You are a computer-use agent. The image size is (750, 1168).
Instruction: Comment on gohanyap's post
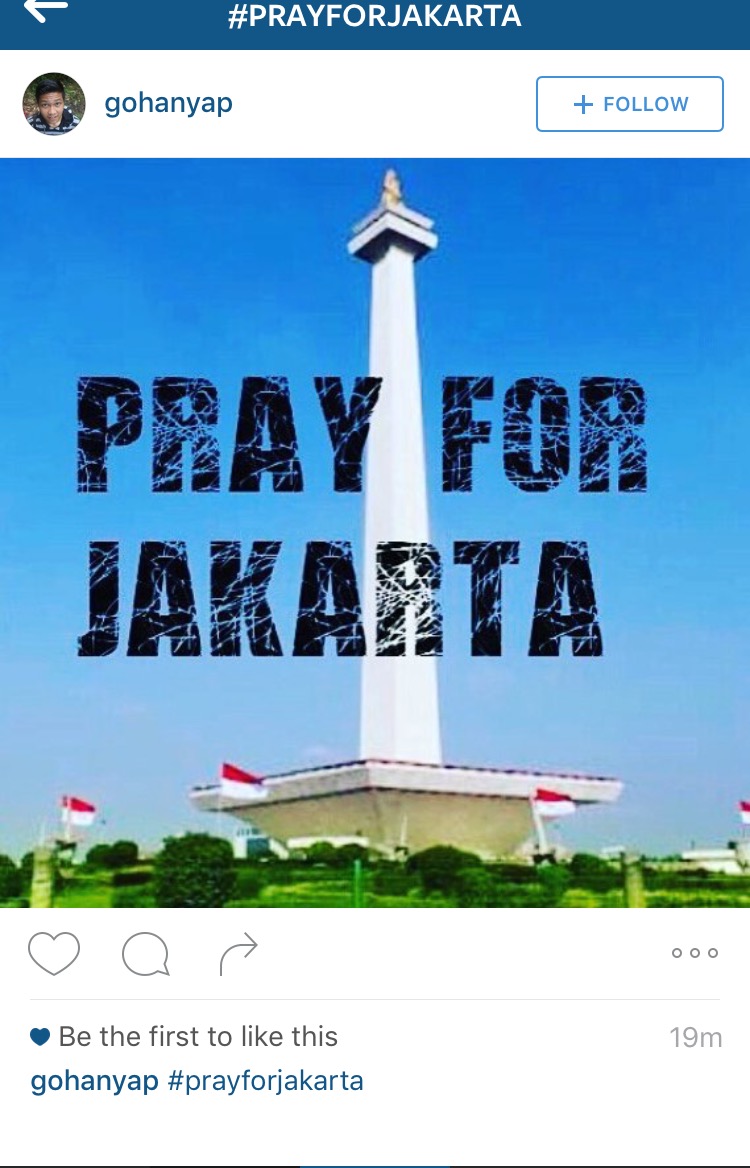pyautogui.click(x=145, y=954)
